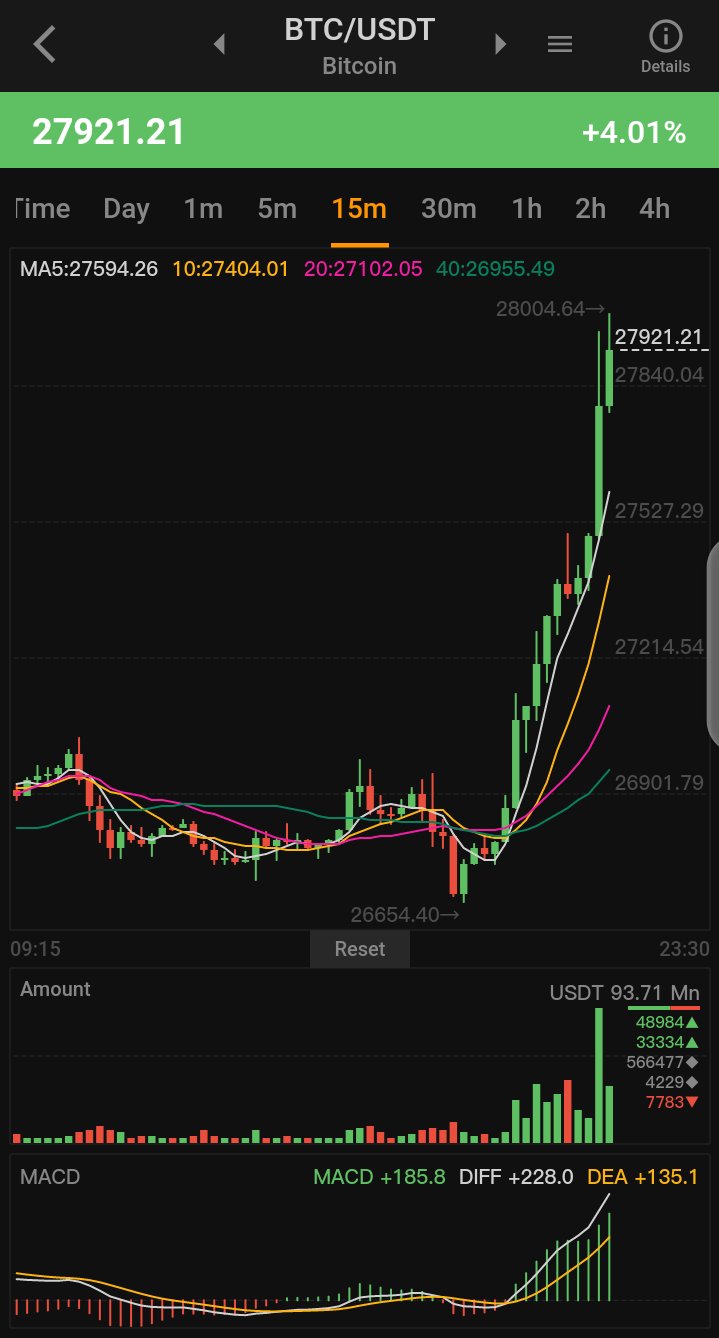The image size is (719, 1338).
Task: Switch to the 5m interval
Action: tap(277, 209)
